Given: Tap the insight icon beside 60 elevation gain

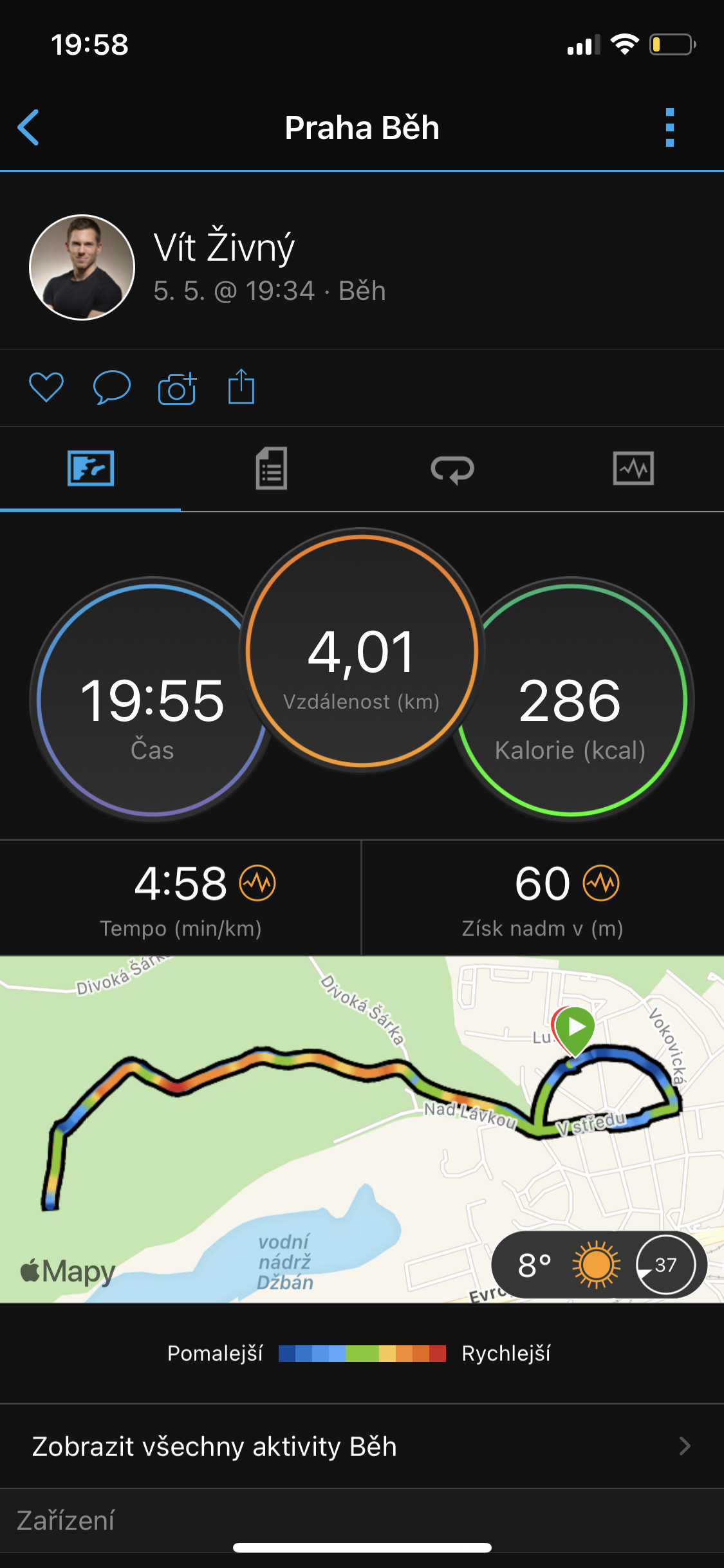Looking at the screenshot, I should [601, 883].
